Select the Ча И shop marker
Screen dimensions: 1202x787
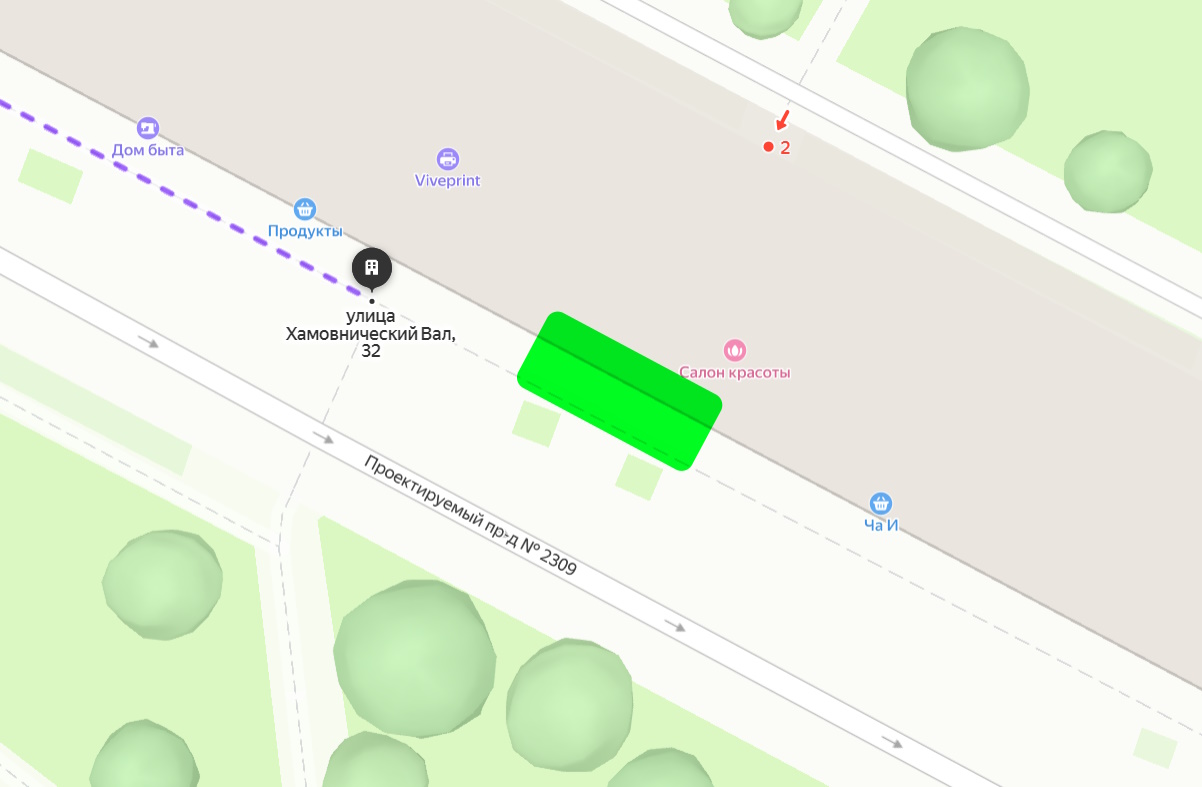tap(880, 502)
